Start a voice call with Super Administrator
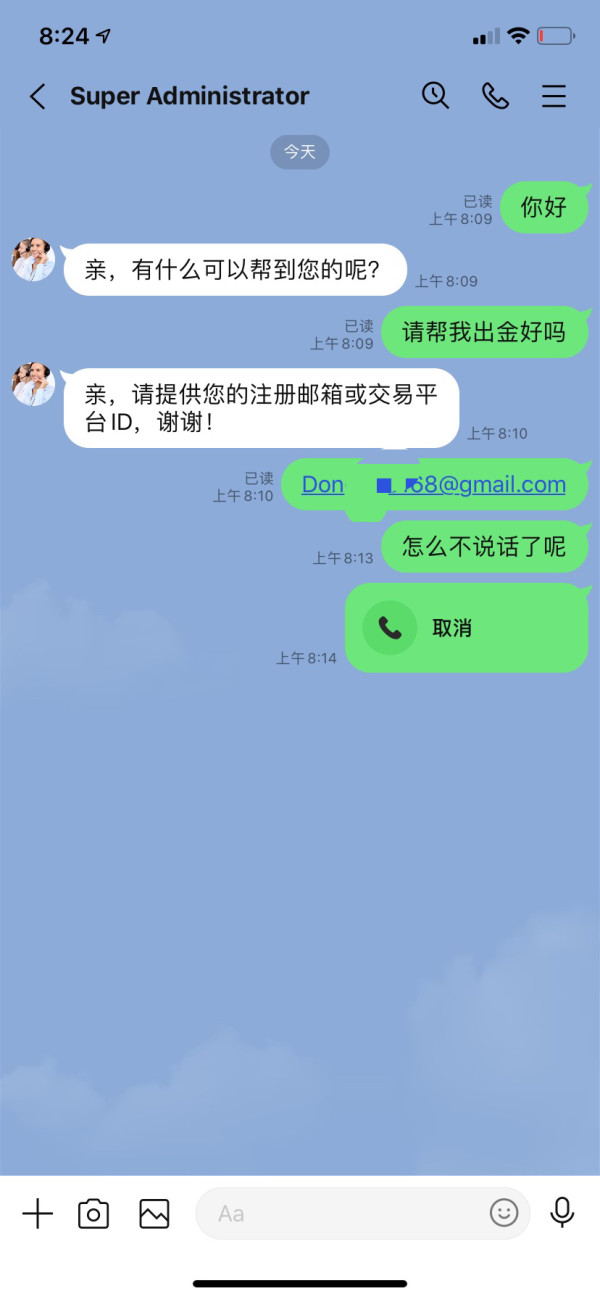This screenshot has width=600, height=1299. pos(495,96)
